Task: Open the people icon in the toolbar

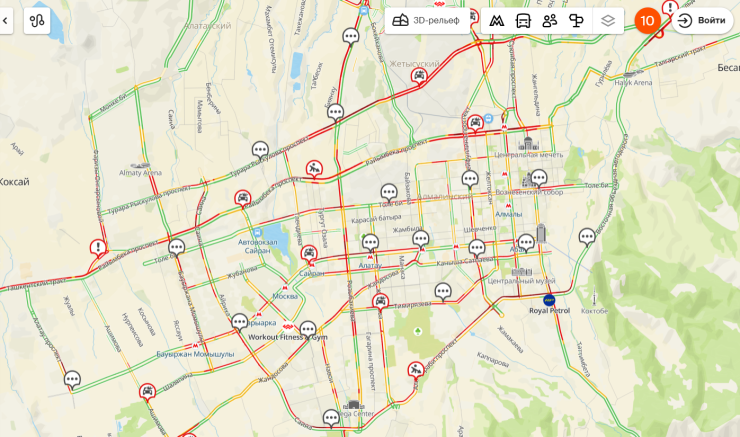Action: [550, 20]
